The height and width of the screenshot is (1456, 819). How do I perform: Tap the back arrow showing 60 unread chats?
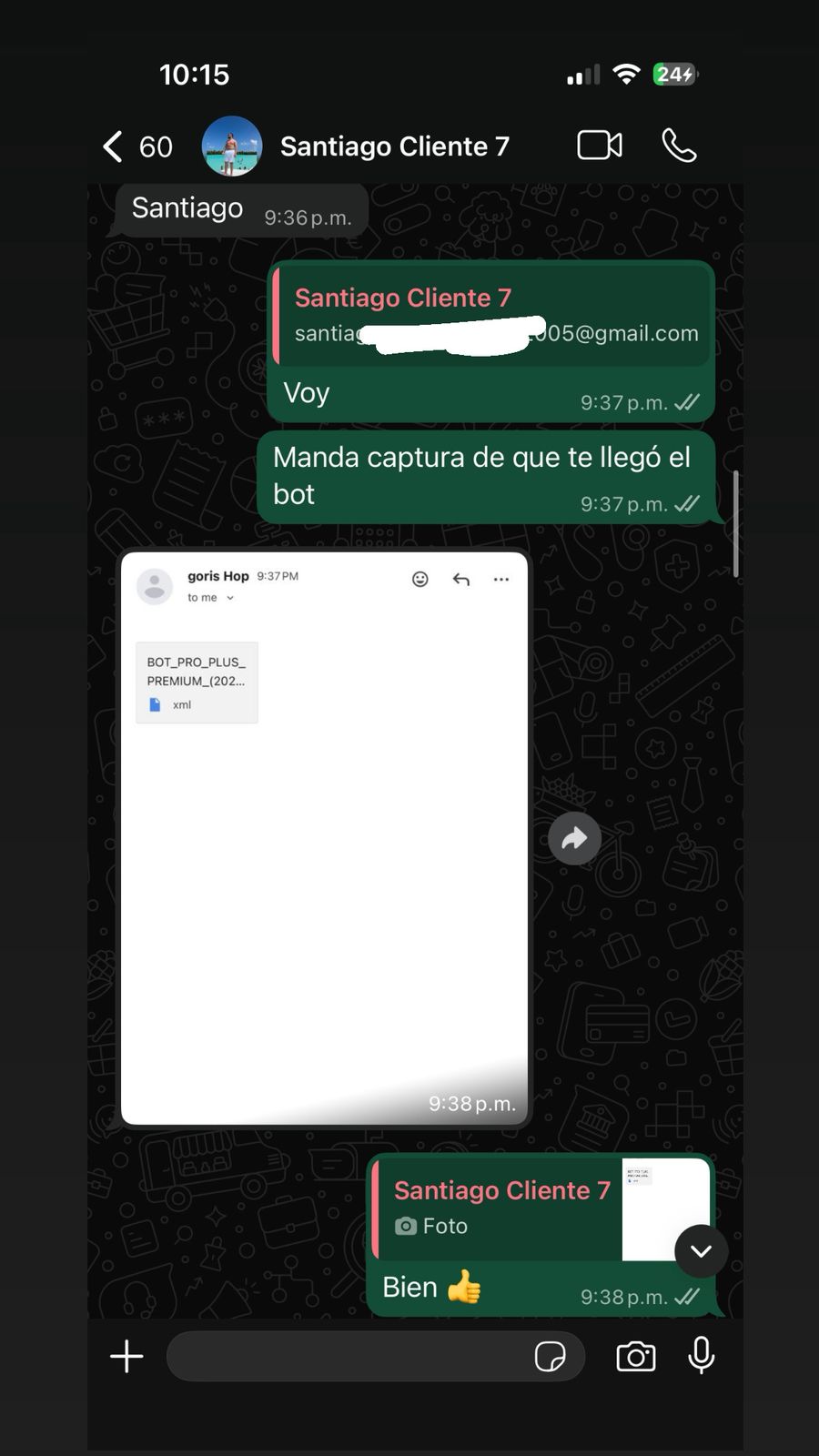coord(135,145)
